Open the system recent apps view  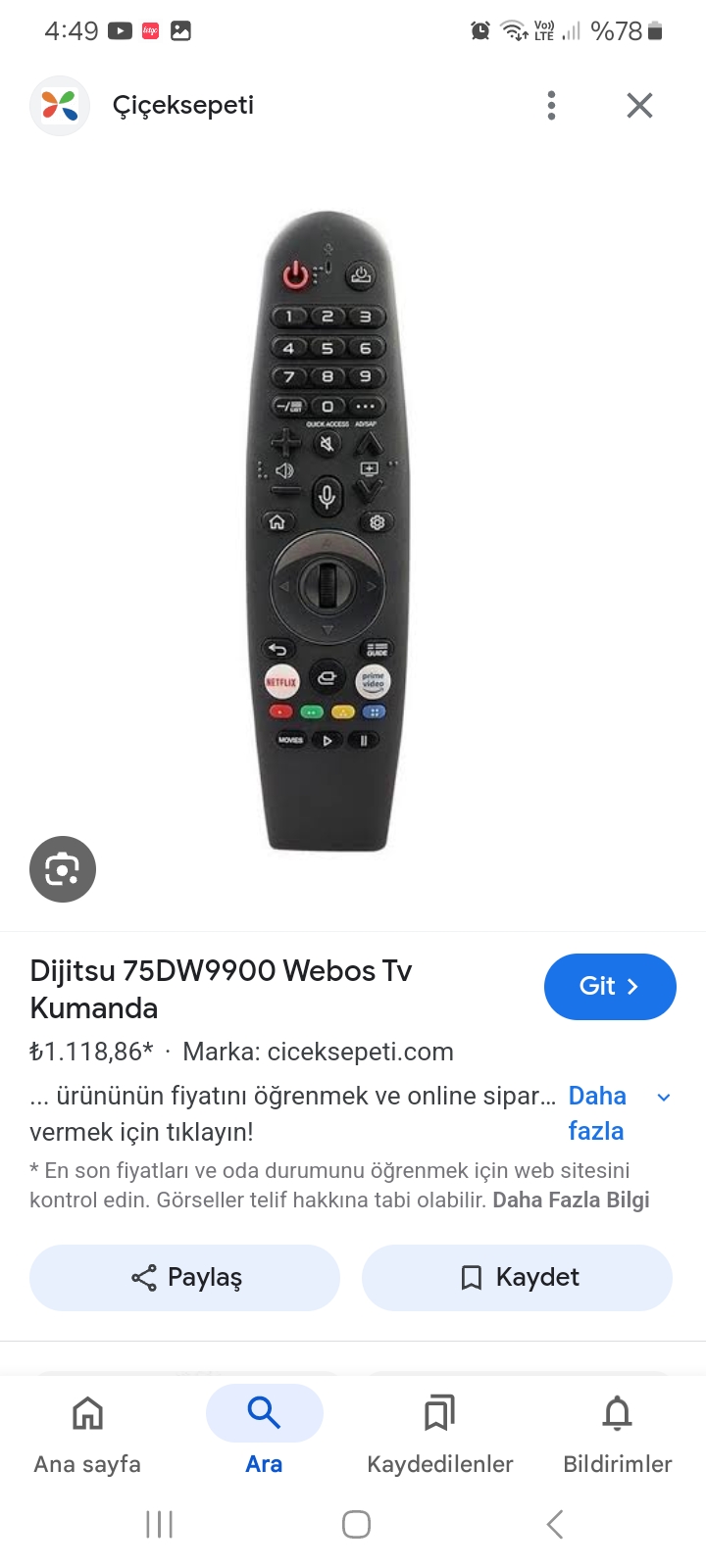(x=159, y=1524)
